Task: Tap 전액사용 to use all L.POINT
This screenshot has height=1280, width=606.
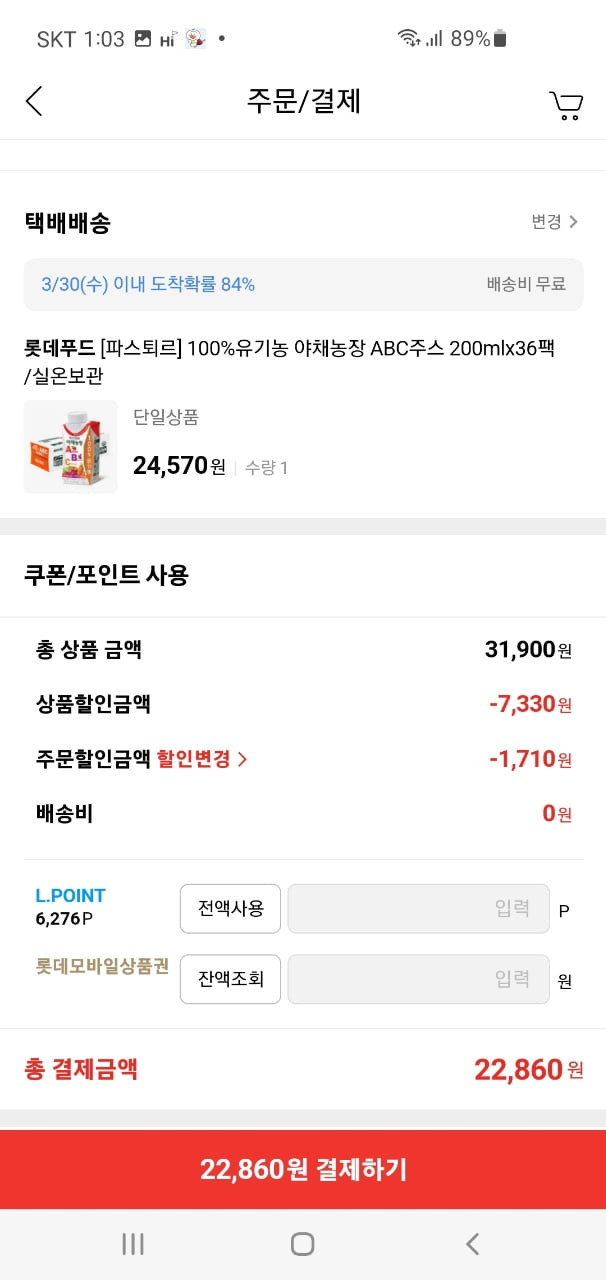Action: click(x=230, y=908)
